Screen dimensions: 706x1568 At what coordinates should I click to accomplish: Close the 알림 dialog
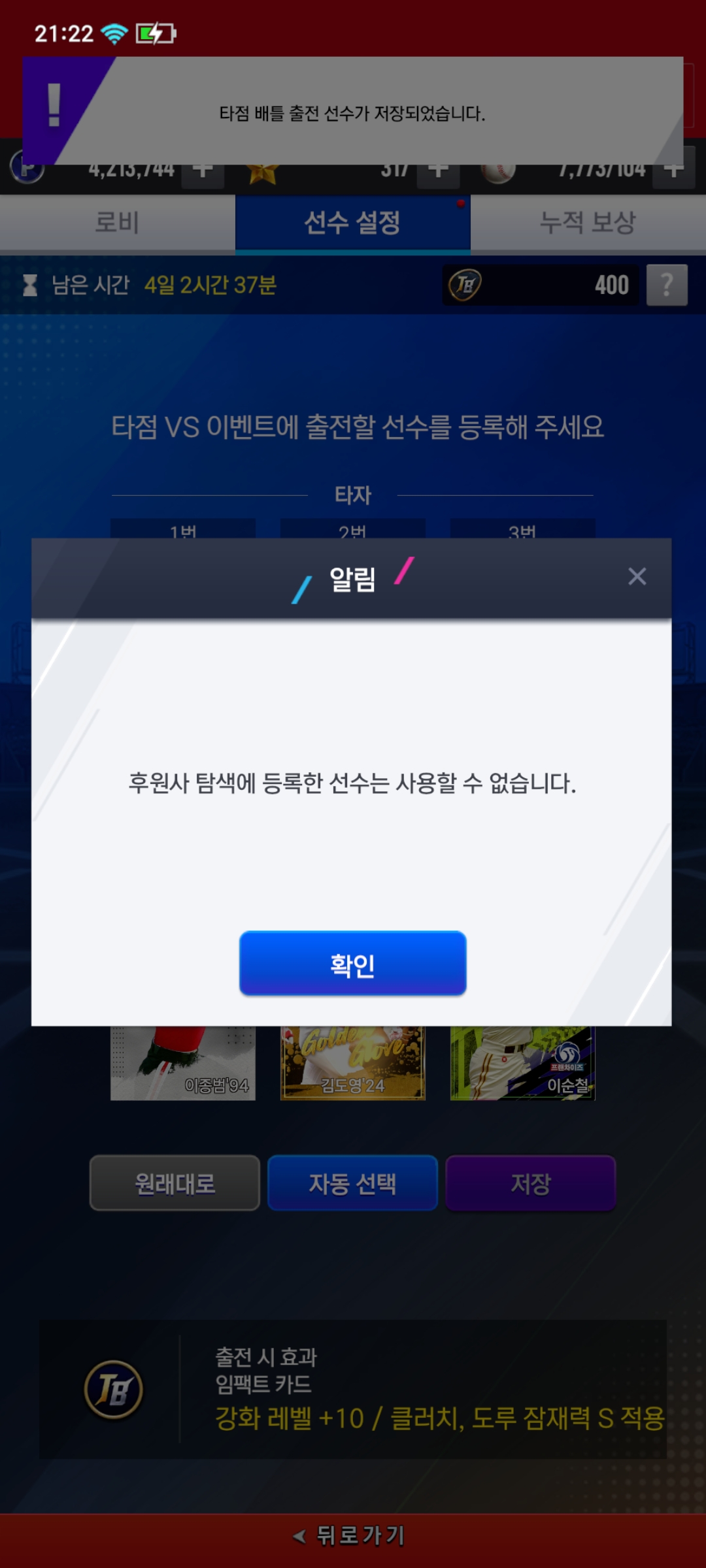point(637,576)
